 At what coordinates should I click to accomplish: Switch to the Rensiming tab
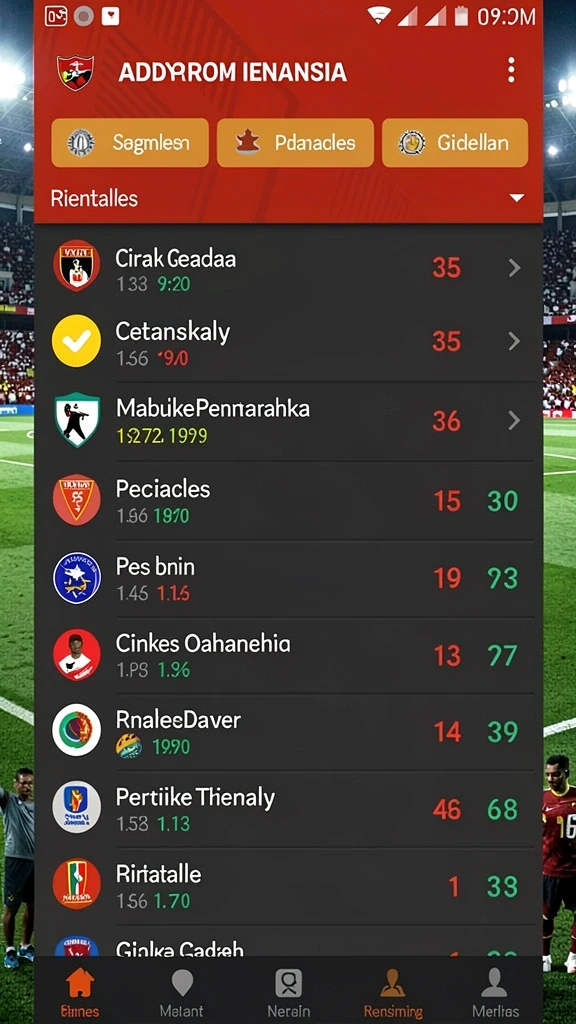[x=392, y=991]
